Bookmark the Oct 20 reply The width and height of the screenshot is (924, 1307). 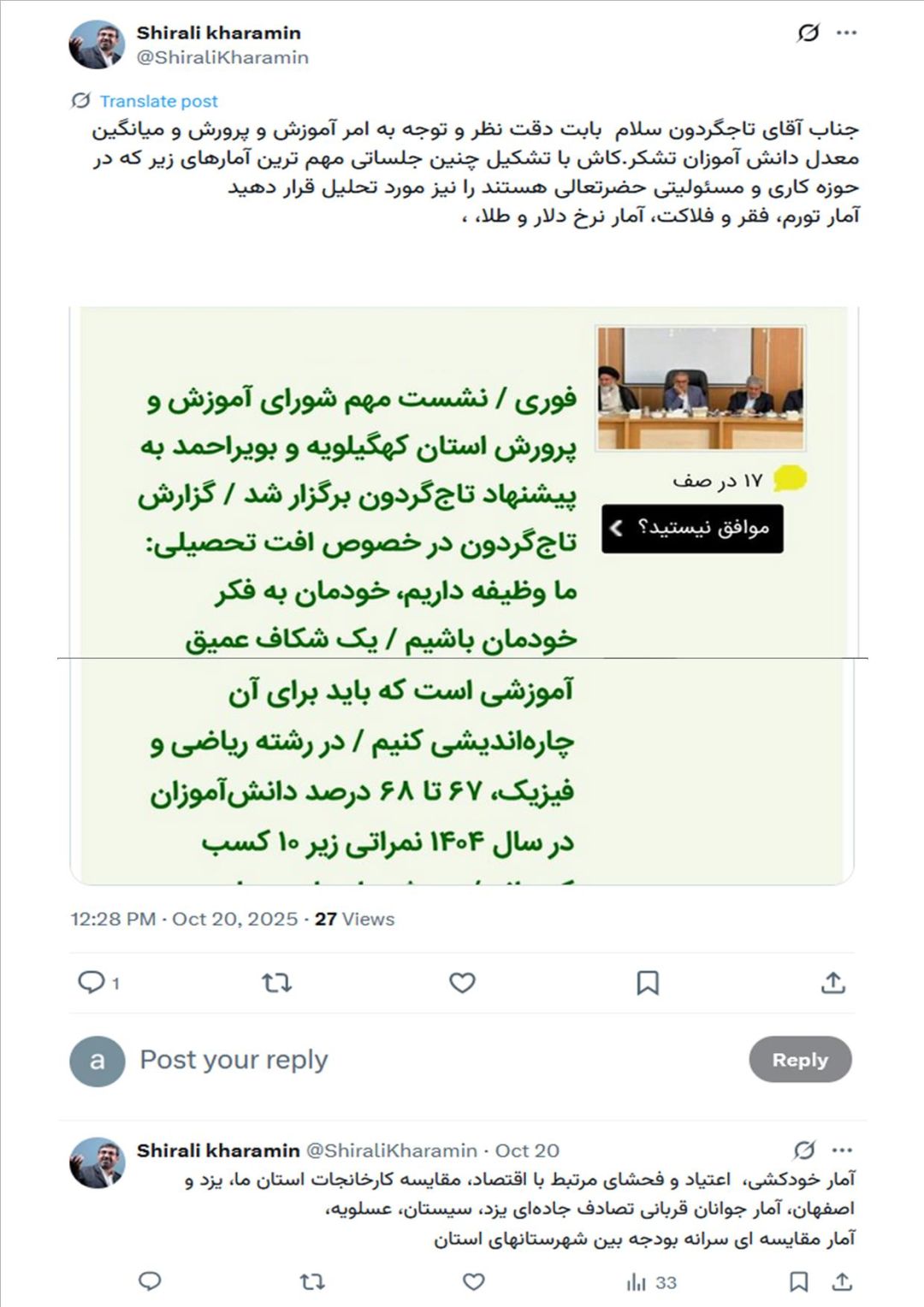(798, 1281)
